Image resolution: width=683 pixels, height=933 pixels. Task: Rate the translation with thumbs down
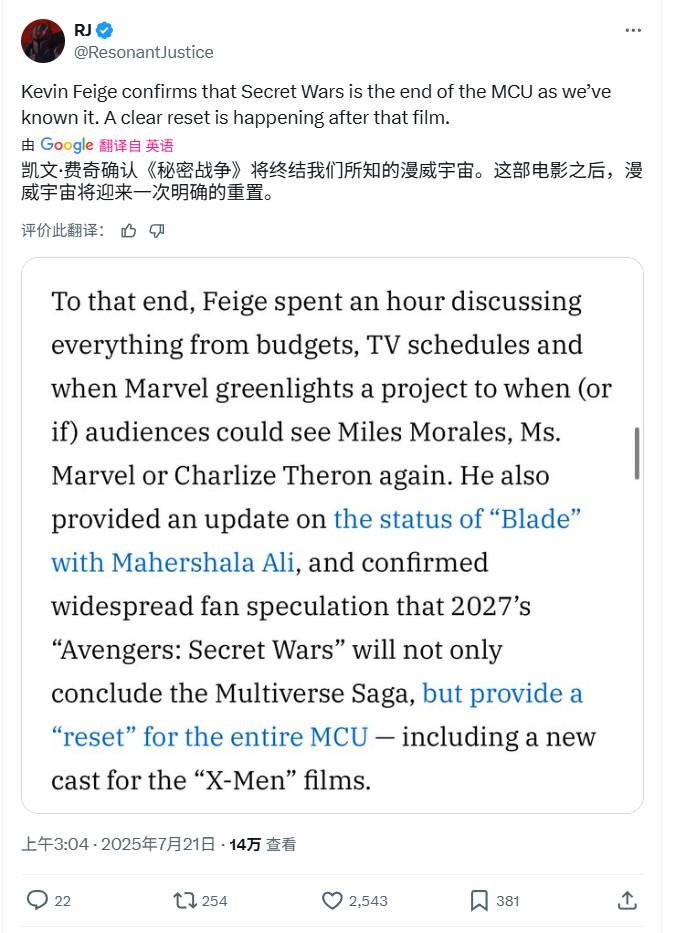tap(157, 231)
